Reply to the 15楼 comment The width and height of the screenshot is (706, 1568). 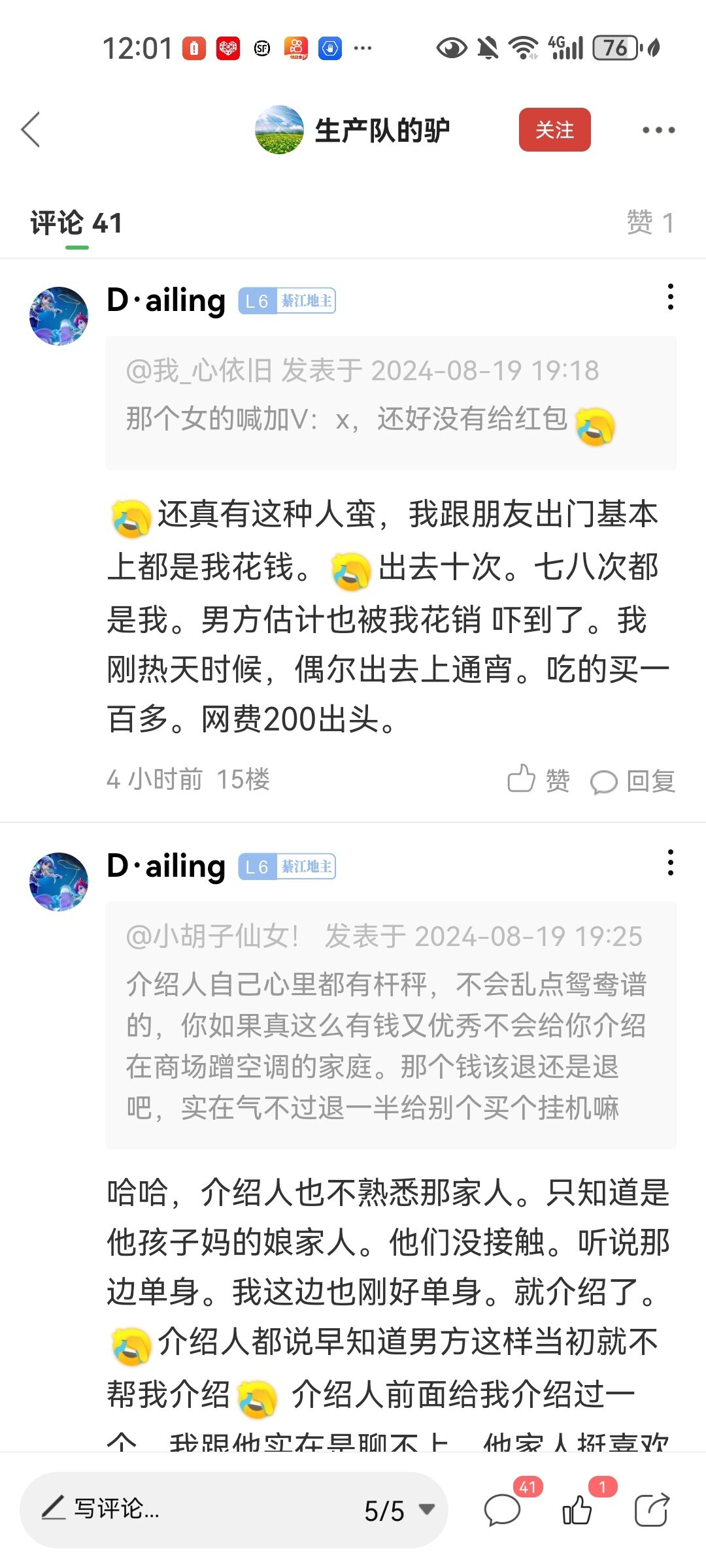[633, 781]
